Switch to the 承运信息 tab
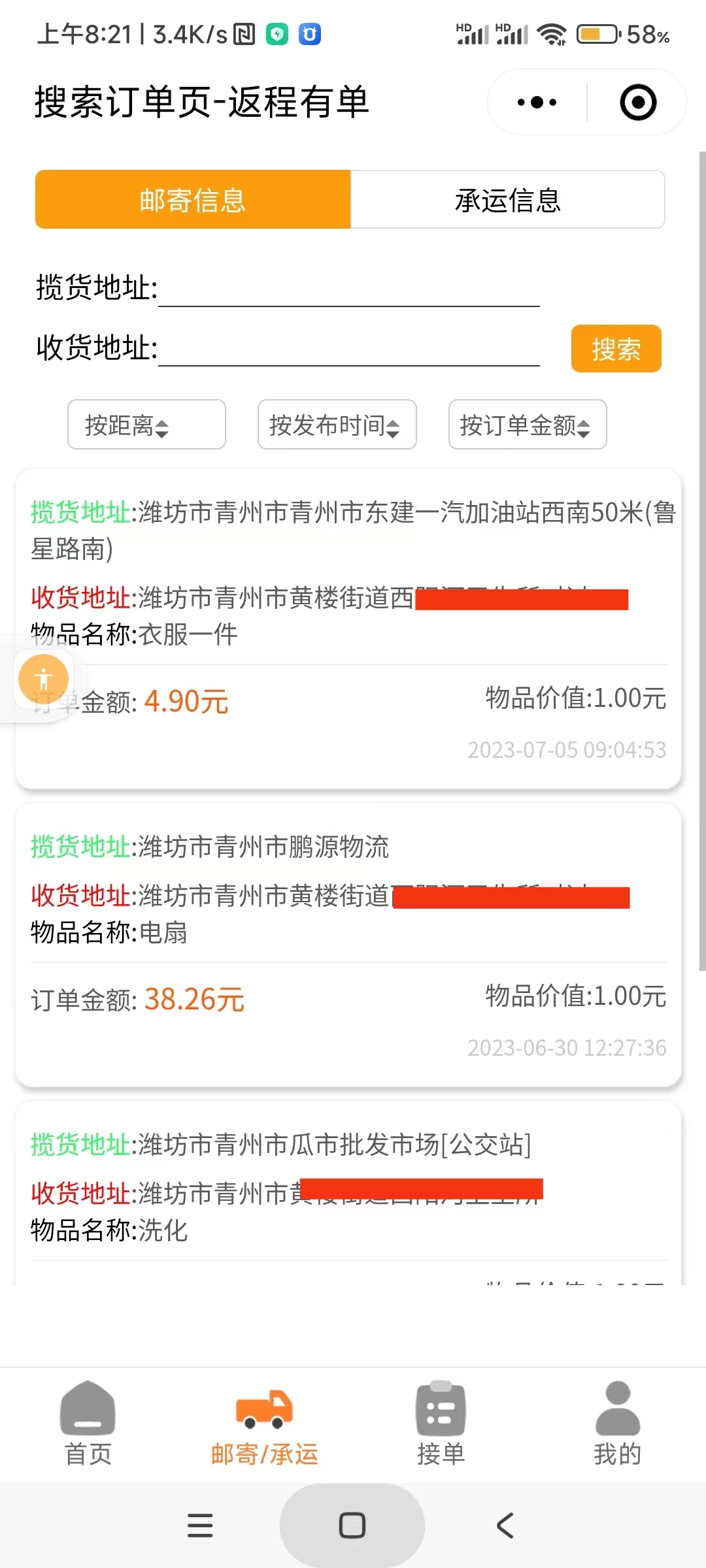This screenshot has width=706, height=1568. tap(508, 200)
